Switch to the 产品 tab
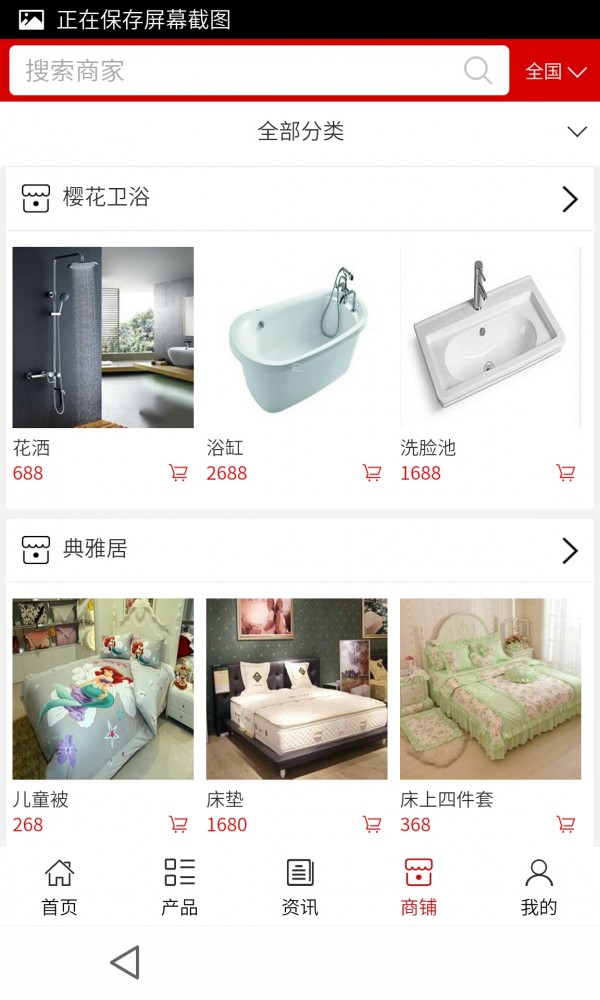The height and width of the screenshot is (1000, 600). click(179, 887)
